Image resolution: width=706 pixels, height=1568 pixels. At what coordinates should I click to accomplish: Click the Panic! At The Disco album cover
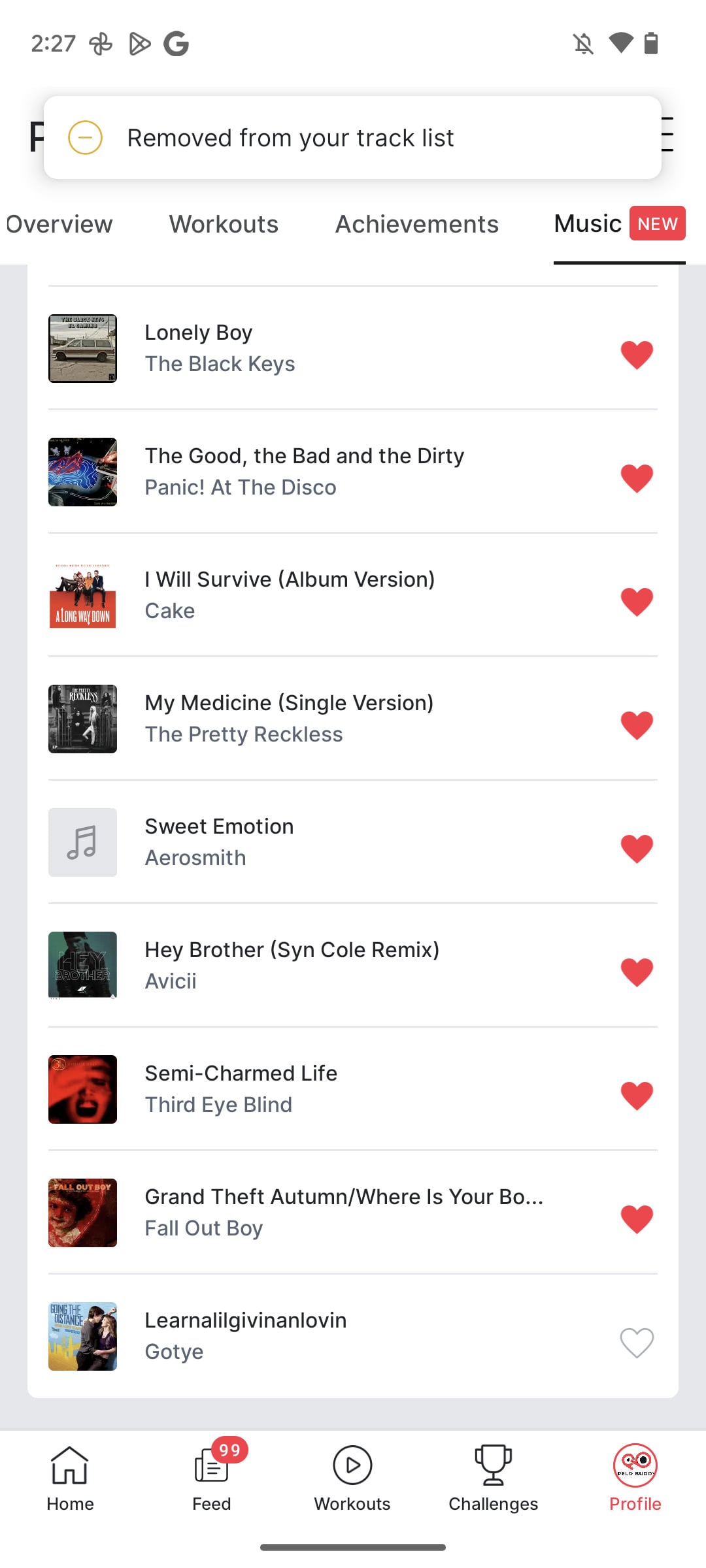(82, 471)
